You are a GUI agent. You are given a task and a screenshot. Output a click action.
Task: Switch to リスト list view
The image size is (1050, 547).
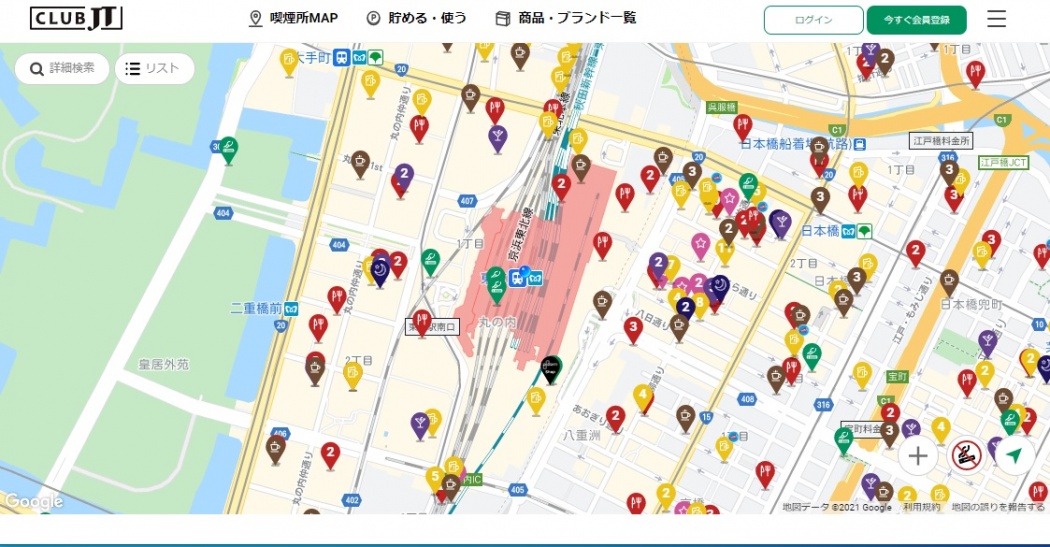coord(153,68)
